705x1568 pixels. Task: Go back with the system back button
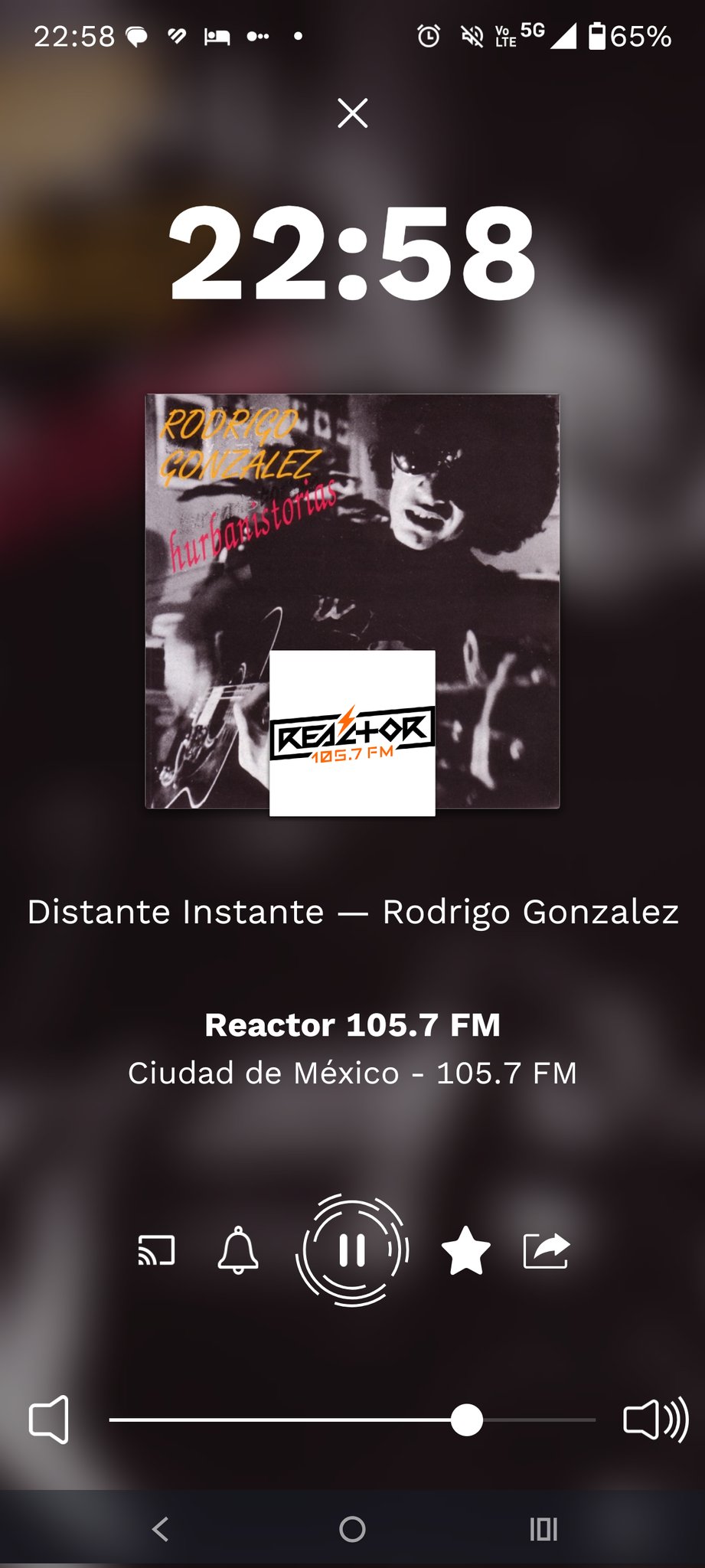coord(160,1529)
